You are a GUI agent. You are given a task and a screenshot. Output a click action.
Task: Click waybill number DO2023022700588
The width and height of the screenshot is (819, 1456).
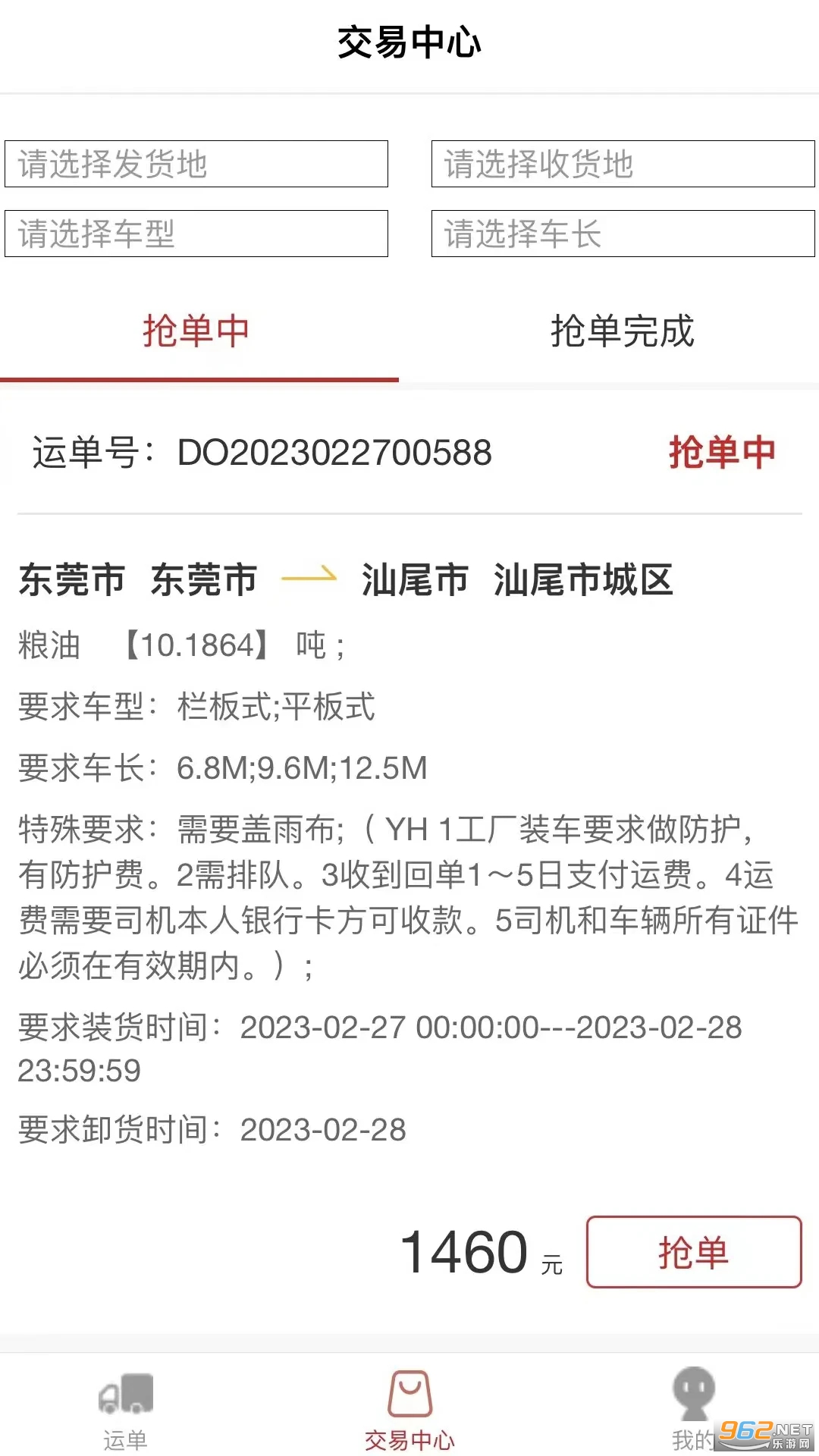pos(334,453)
